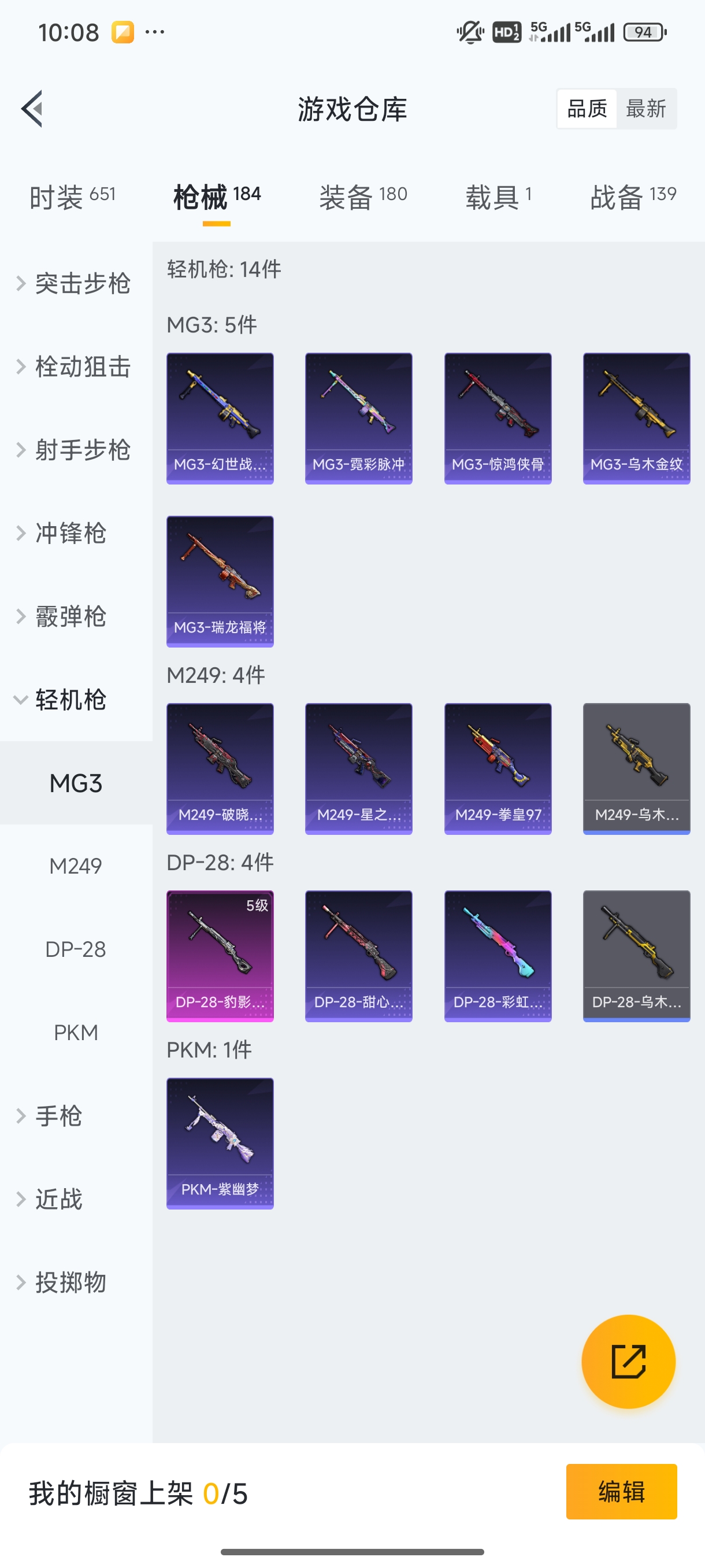Tap 编辑 to edit showcase

point(621,1491)
